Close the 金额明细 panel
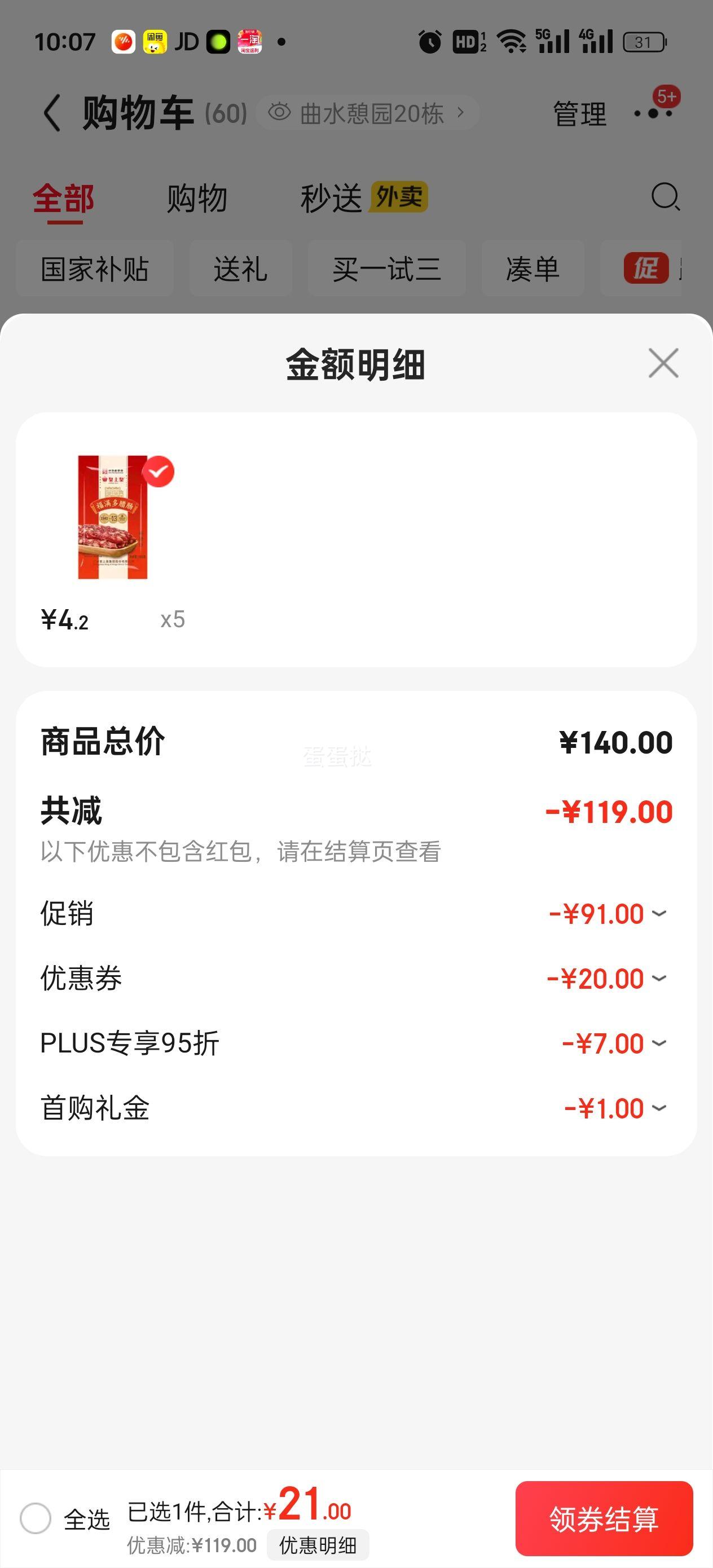 663,363
